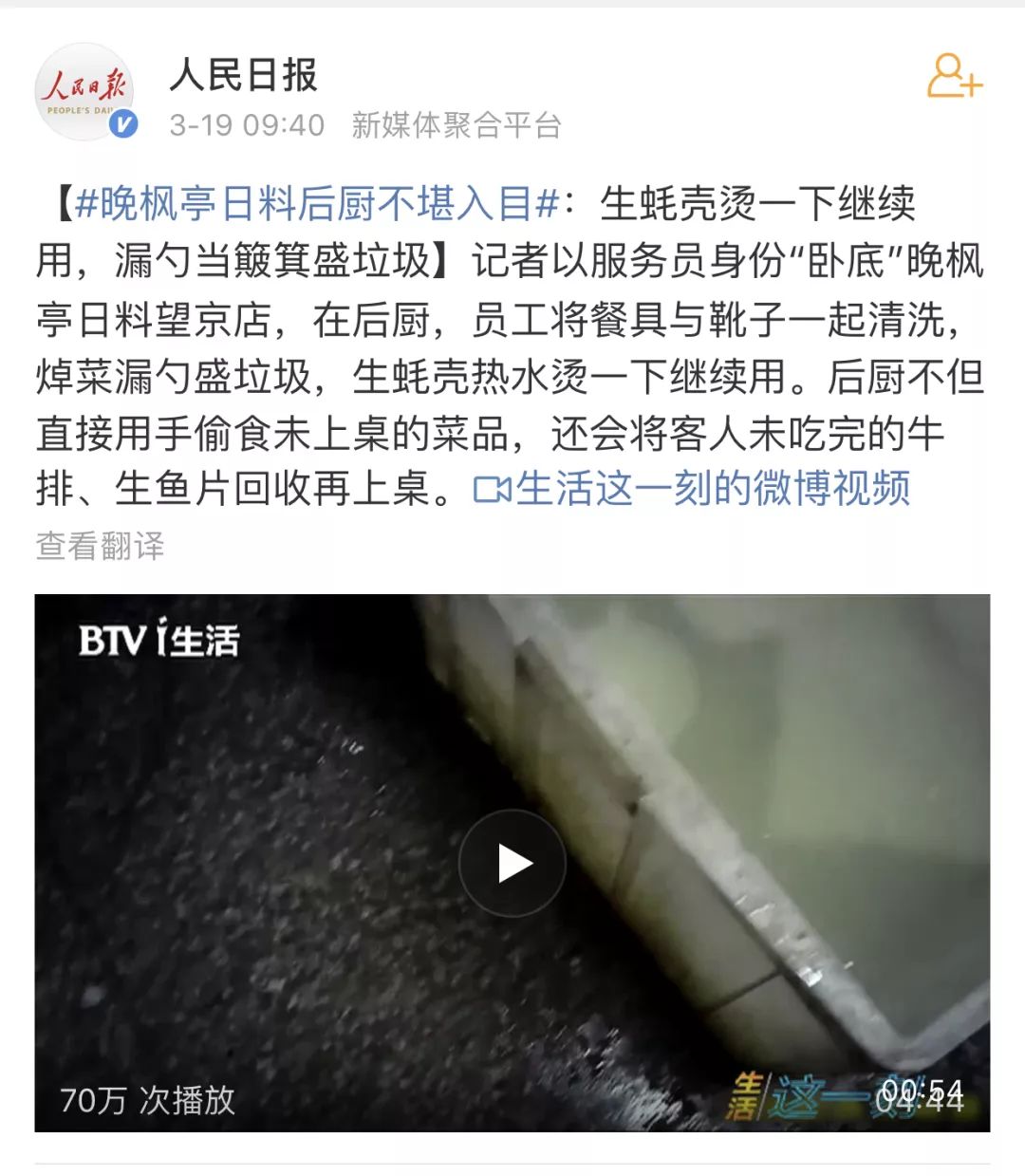Viewport: 1025px width, 1176px height.
Task: Open the #晚枫亭日料后厨不堪入目# hashtag
Action: click(317, 203)
